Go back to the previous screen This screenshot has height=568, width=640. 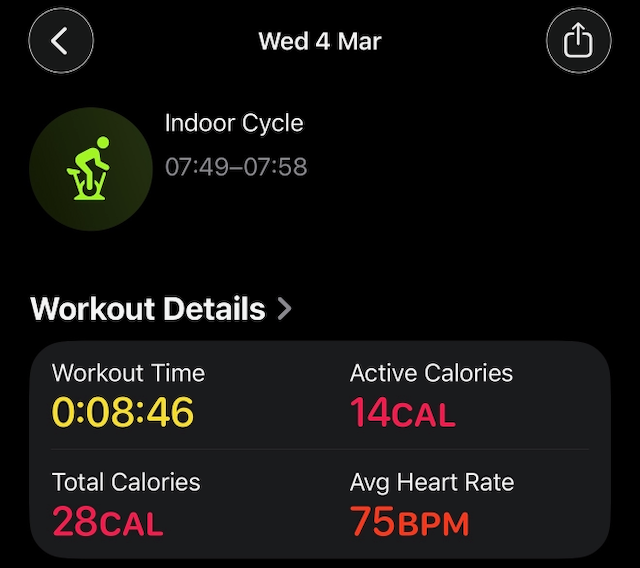click(x=61, y=41)
